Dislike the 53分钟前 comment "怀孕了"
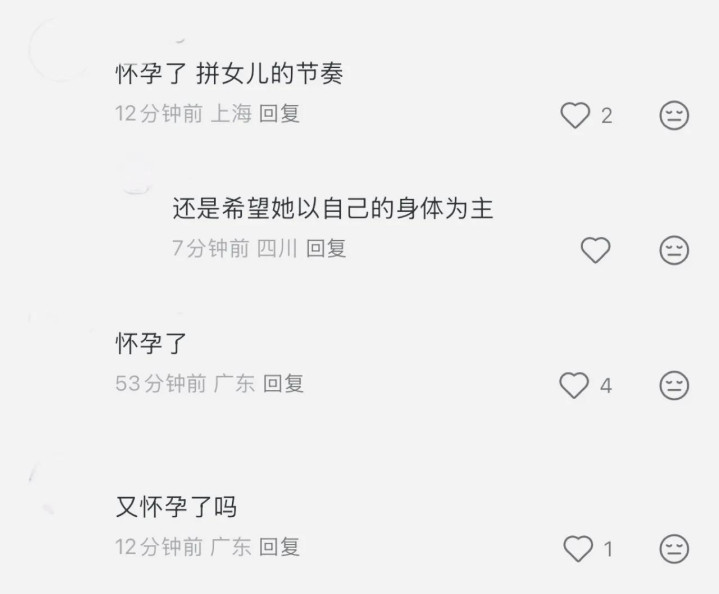Image resolution: width=719 pixels, height=594 pixels. [675, 385]
